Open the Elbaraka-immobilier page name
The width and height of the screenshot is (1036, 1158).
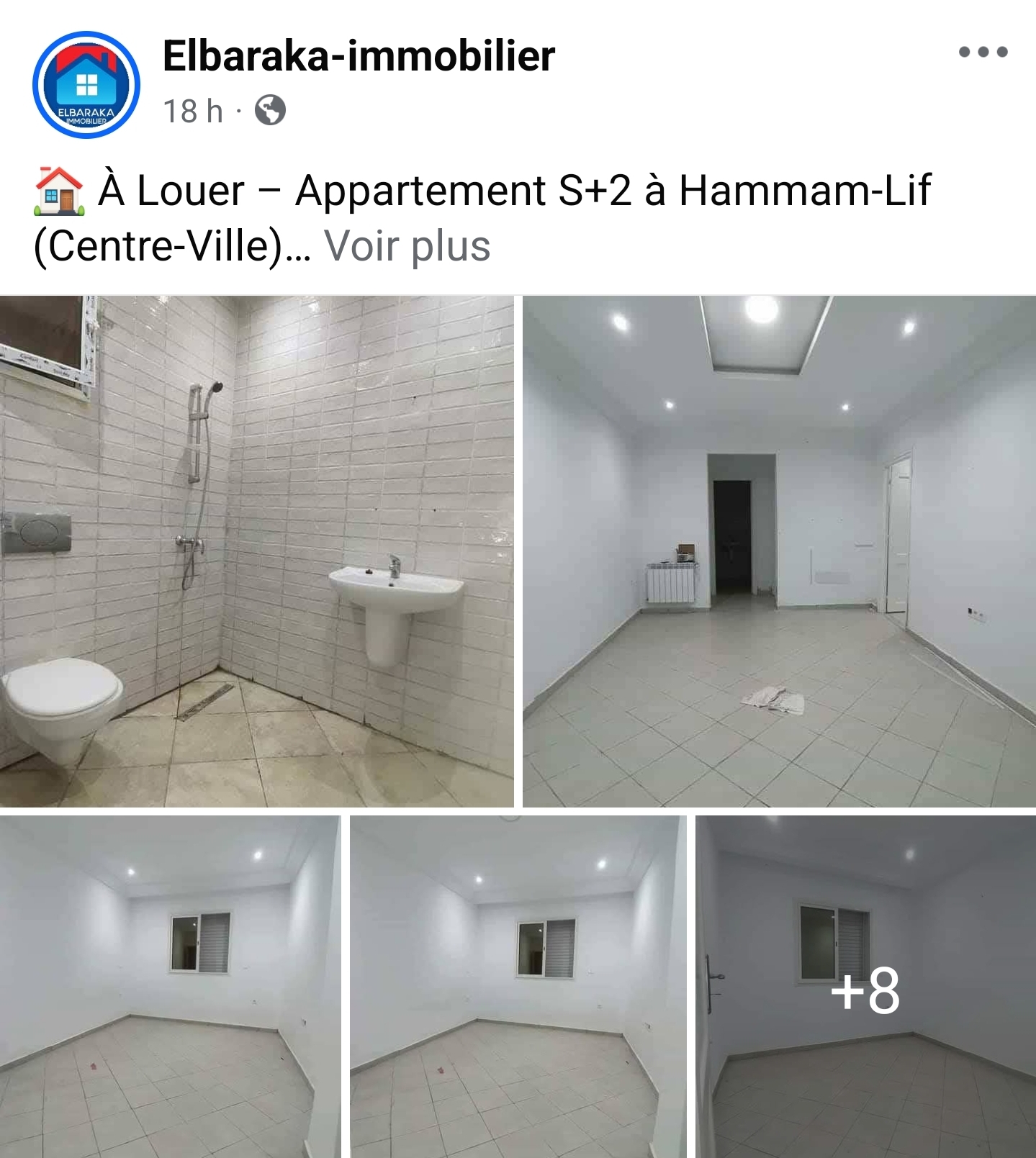click(x=358, y=56)
